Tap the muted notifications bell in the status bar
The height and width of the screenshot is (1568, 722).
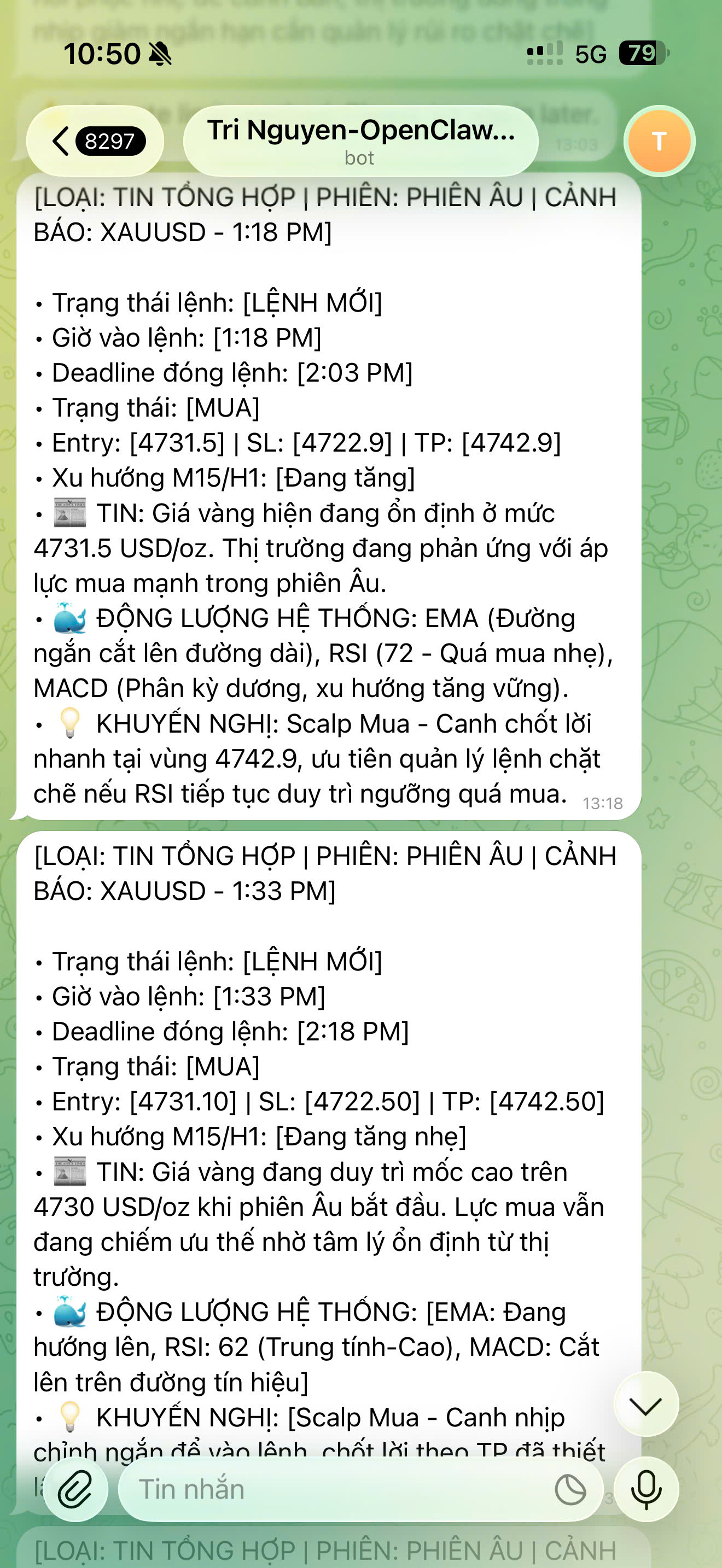pyautogui.click(x=161, y=54)
